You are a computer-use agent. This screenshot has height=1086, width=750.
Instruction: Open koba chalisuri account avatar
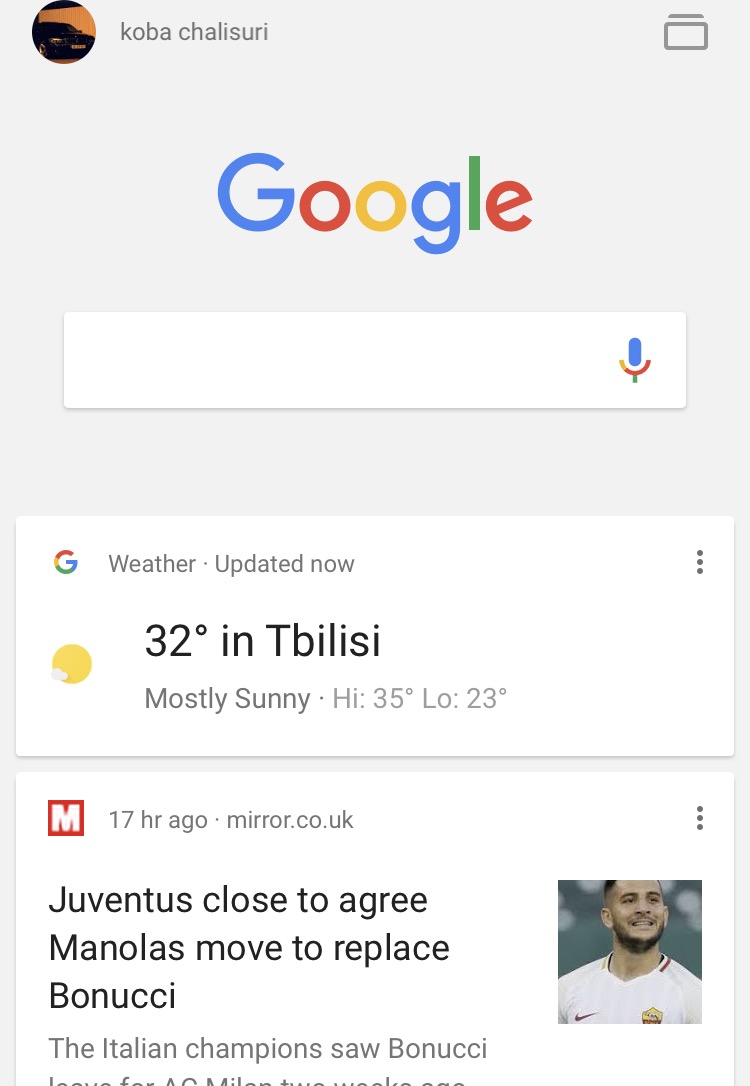[x=64, y=32]
